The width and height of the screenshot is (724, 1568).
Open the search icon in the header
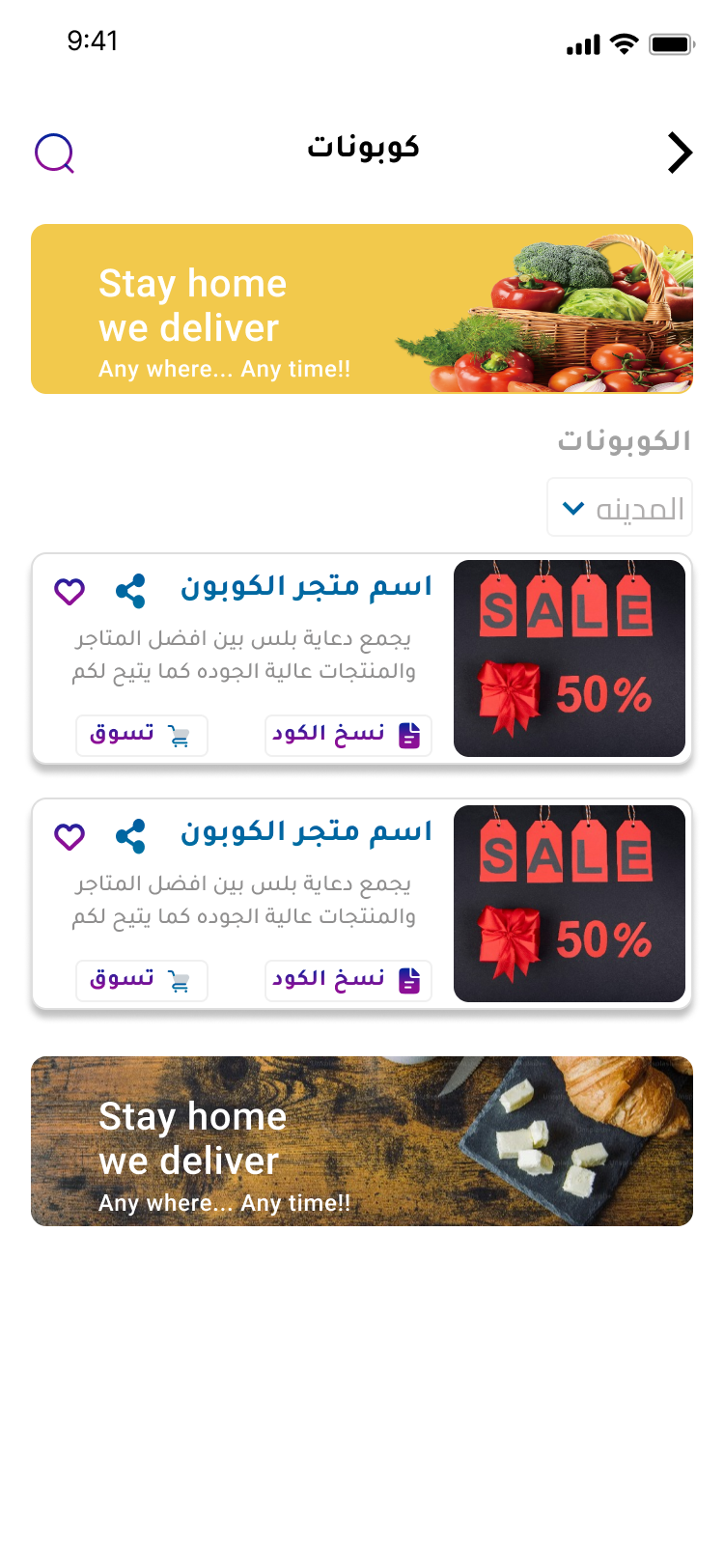(55, 153)
